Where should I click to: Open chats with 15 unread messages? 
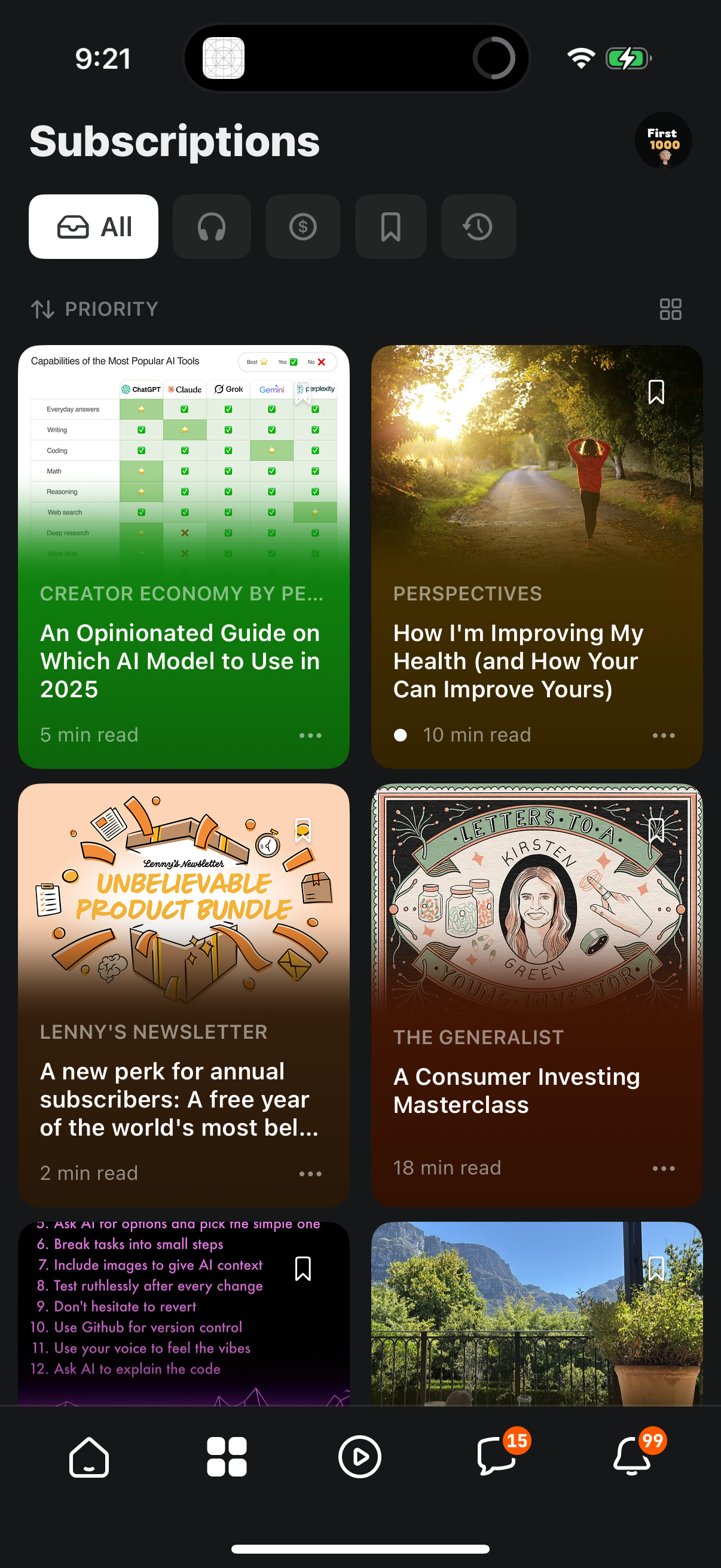coord(496,1457)
